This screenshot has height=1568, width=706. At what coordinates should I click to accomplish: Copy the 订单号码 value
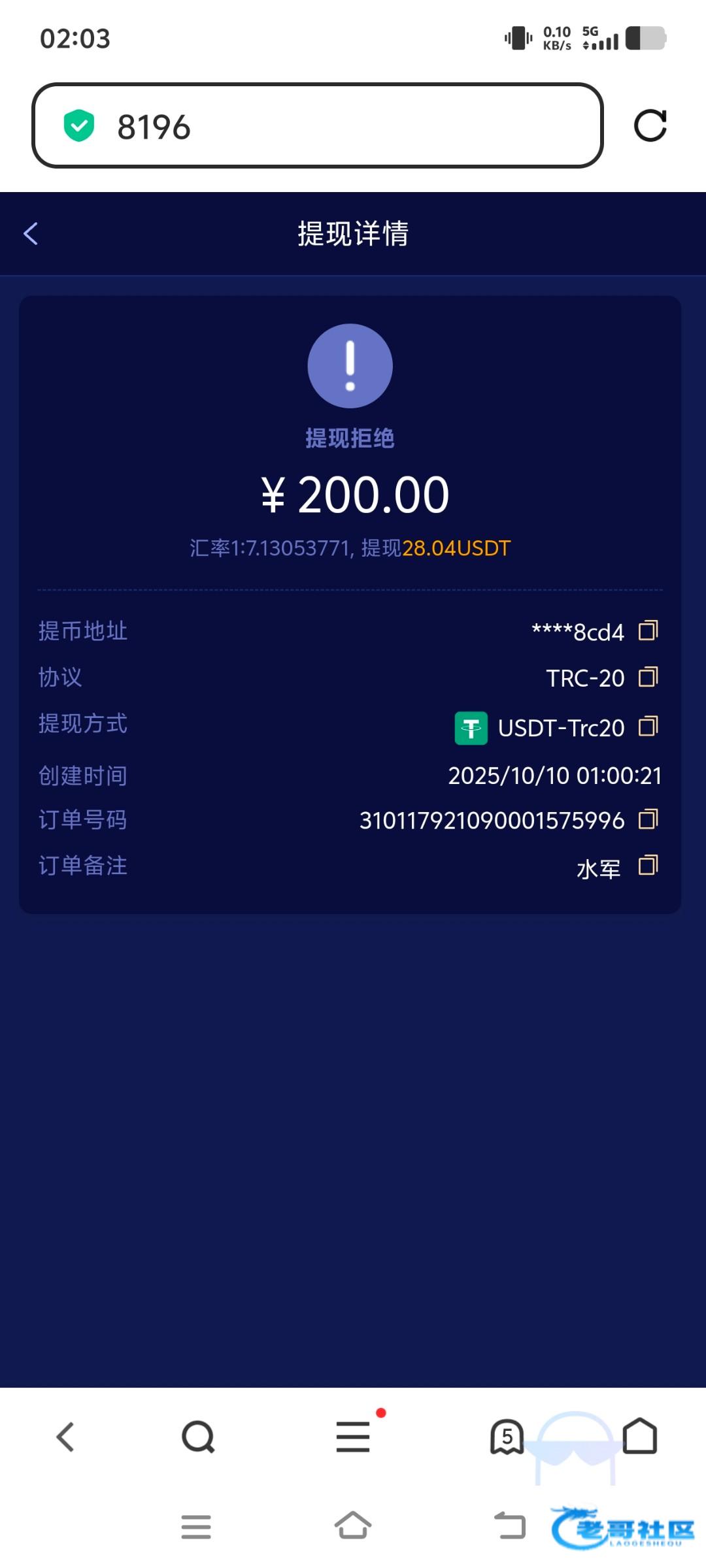(x=648, y=819)
